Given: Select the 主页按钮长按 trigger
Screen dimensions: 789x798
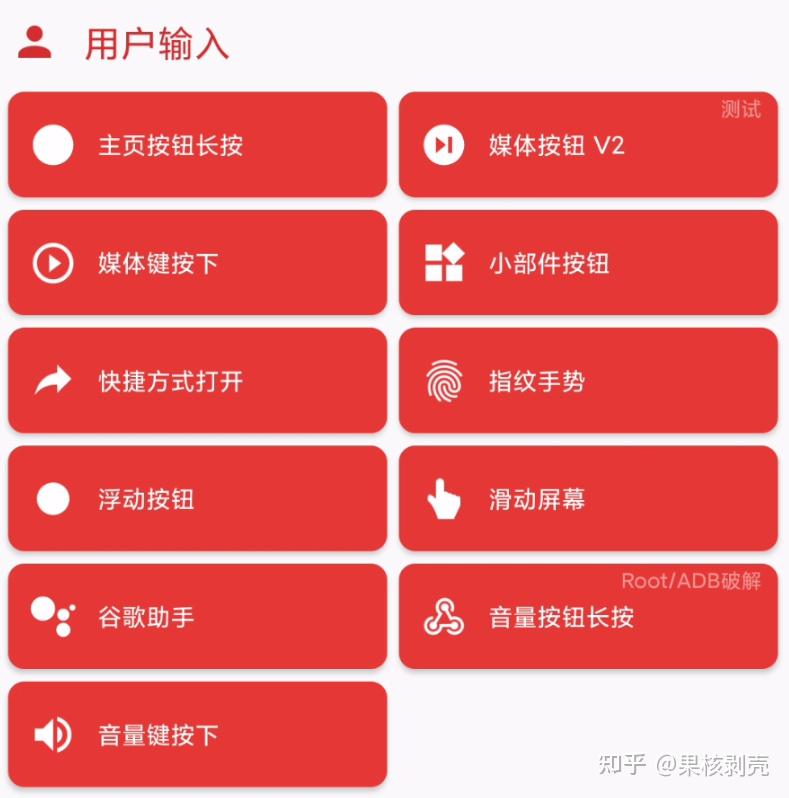Looking at the screenshot, I should pos(197,145).
